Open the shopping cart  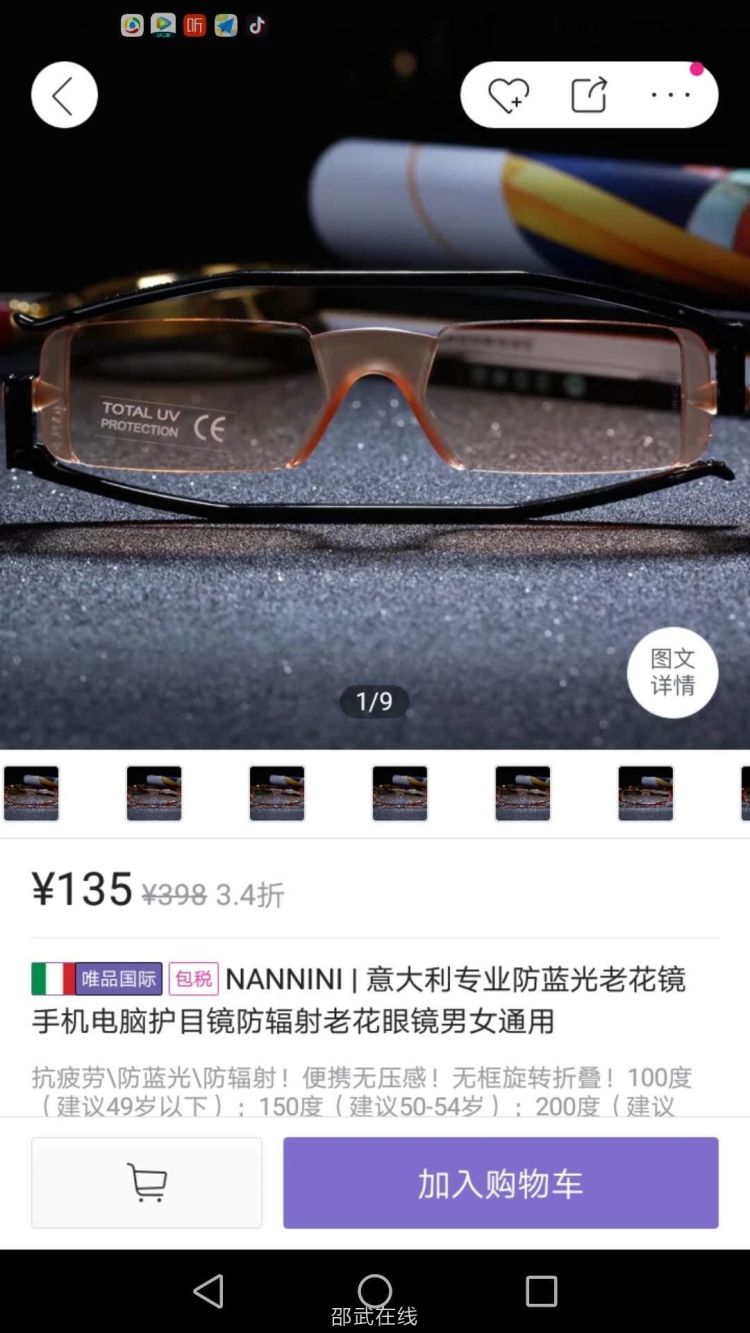pyautogui.click(x=147, y=1182)
